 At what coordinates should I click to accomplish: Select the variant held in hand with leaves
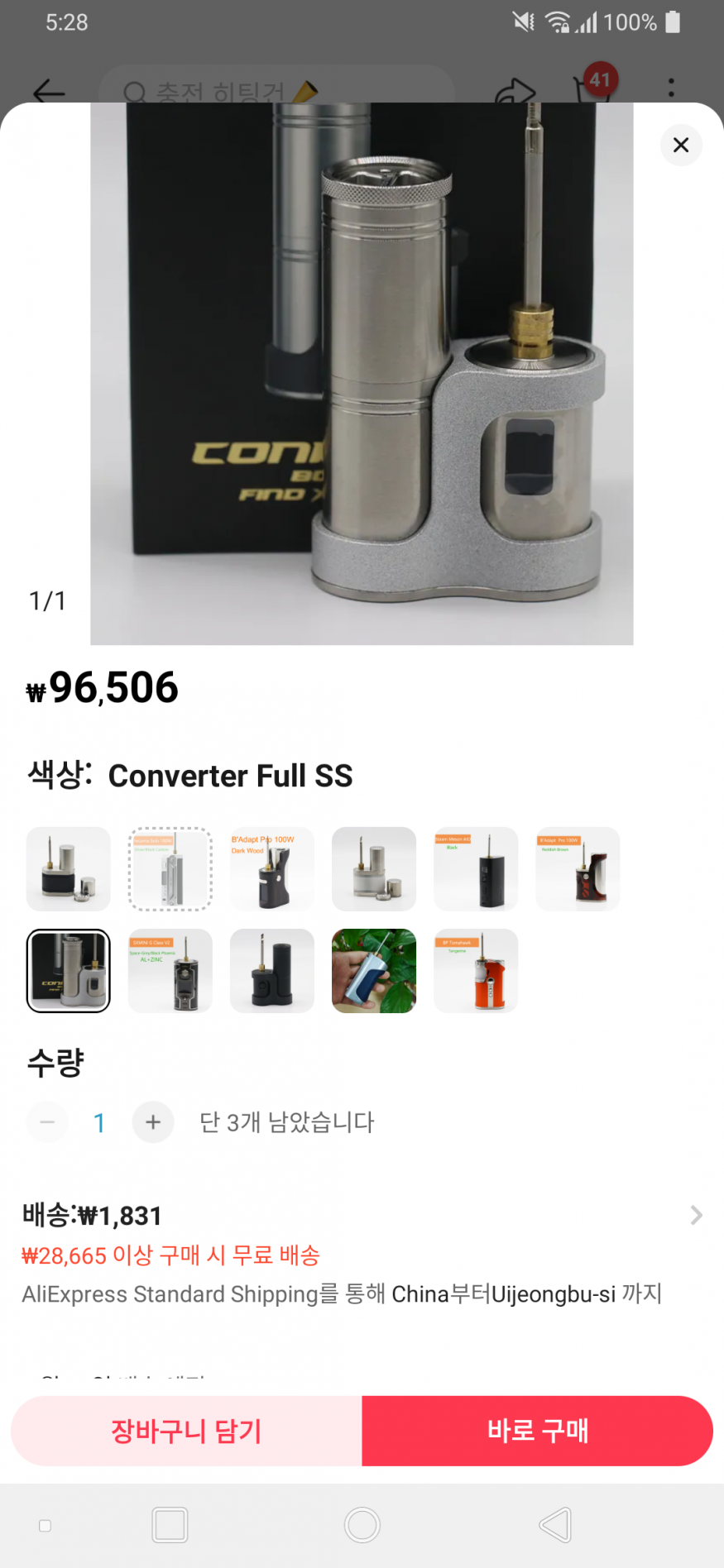[374, 971]
